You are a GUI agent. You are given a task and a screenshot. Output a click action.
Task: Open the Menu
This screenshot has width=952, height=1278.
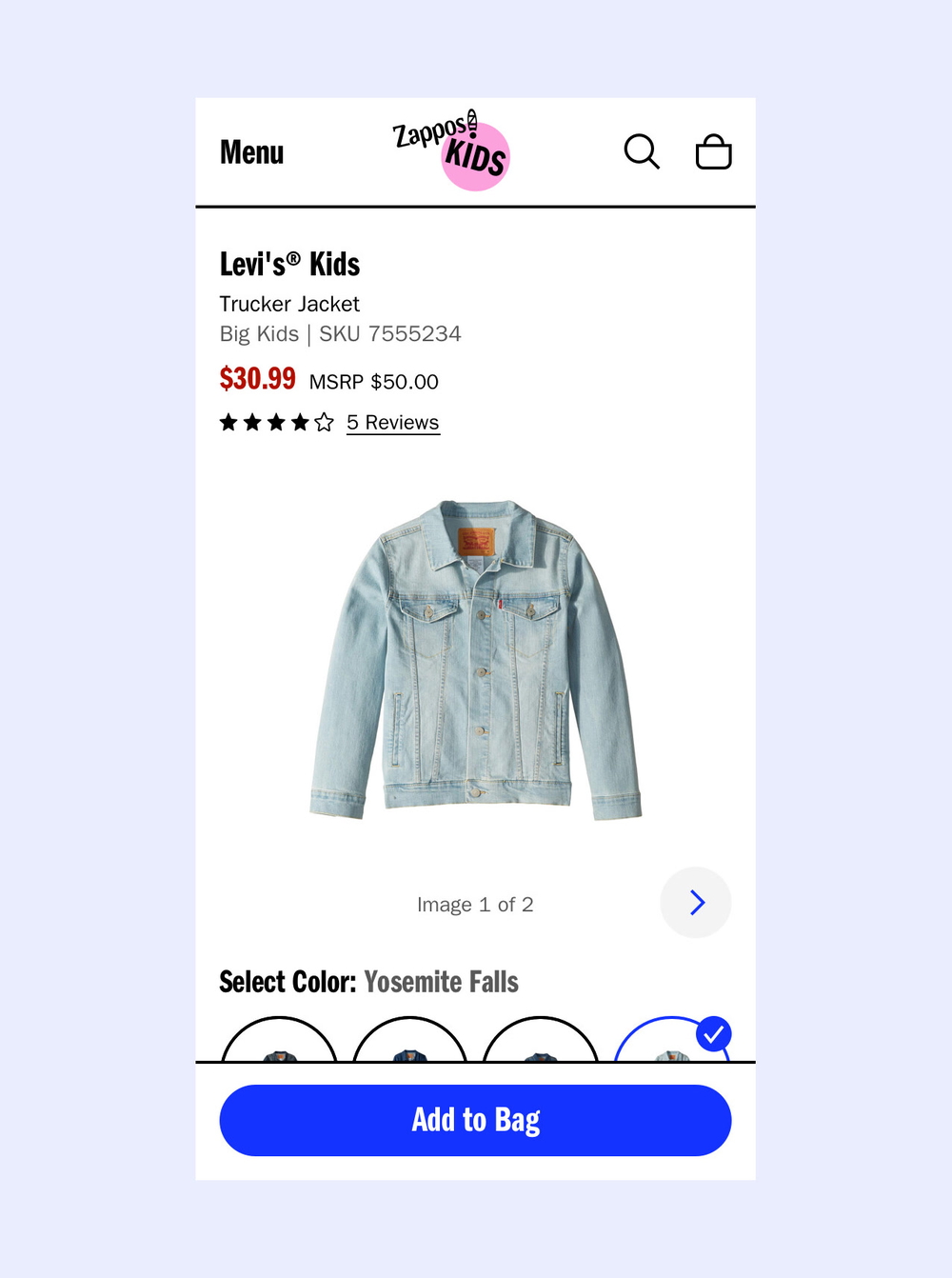[x=251, y=152]
